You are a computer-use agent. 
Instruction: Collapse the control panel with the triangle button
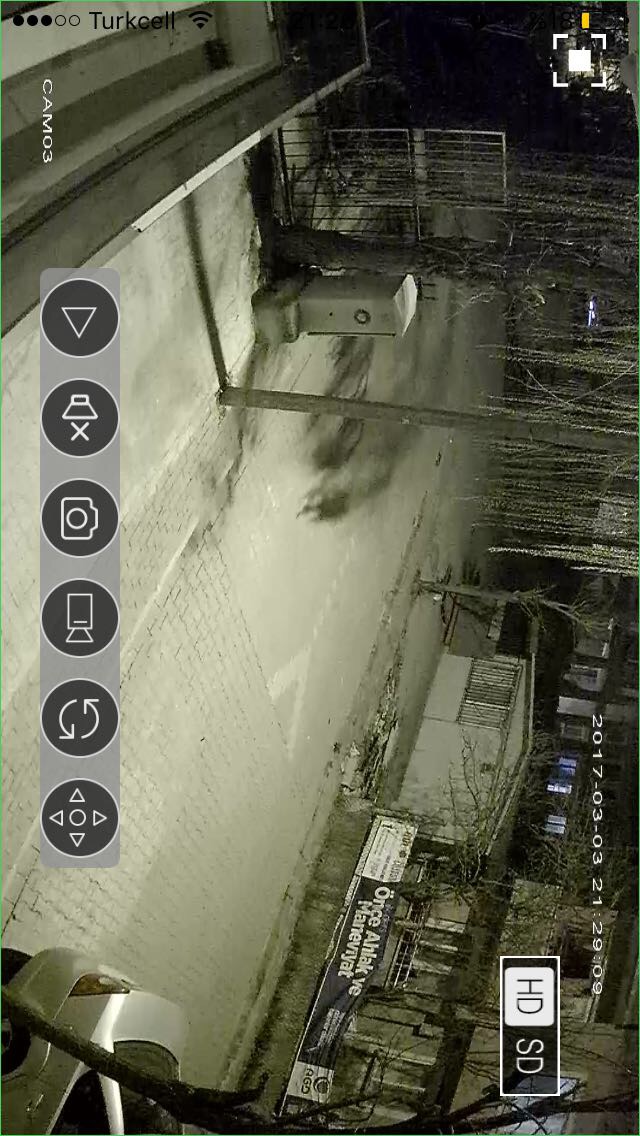(79, 319)
